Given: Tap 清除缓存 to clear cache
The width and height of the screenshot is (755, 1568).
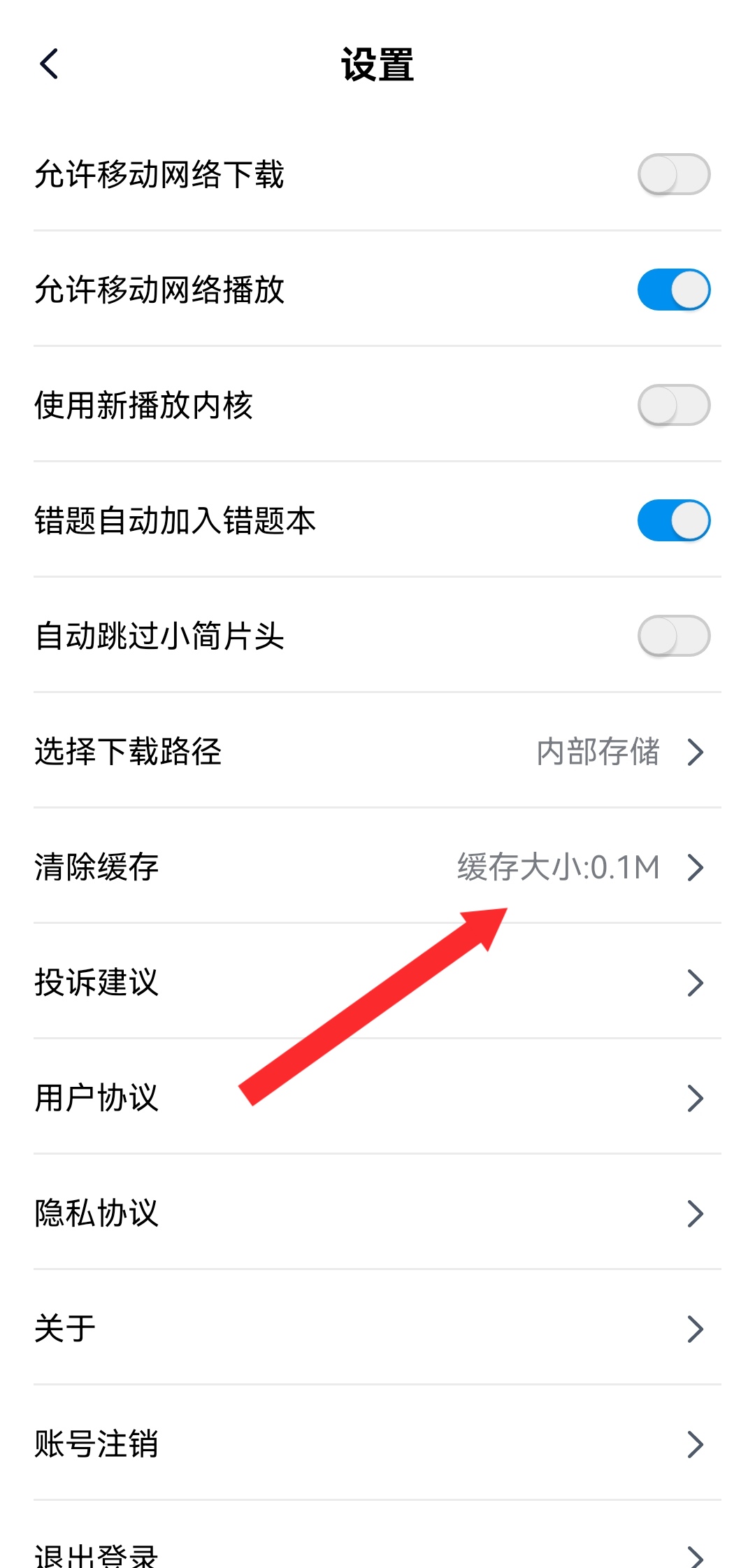Looking at the screenshot, I should point(377,867).
